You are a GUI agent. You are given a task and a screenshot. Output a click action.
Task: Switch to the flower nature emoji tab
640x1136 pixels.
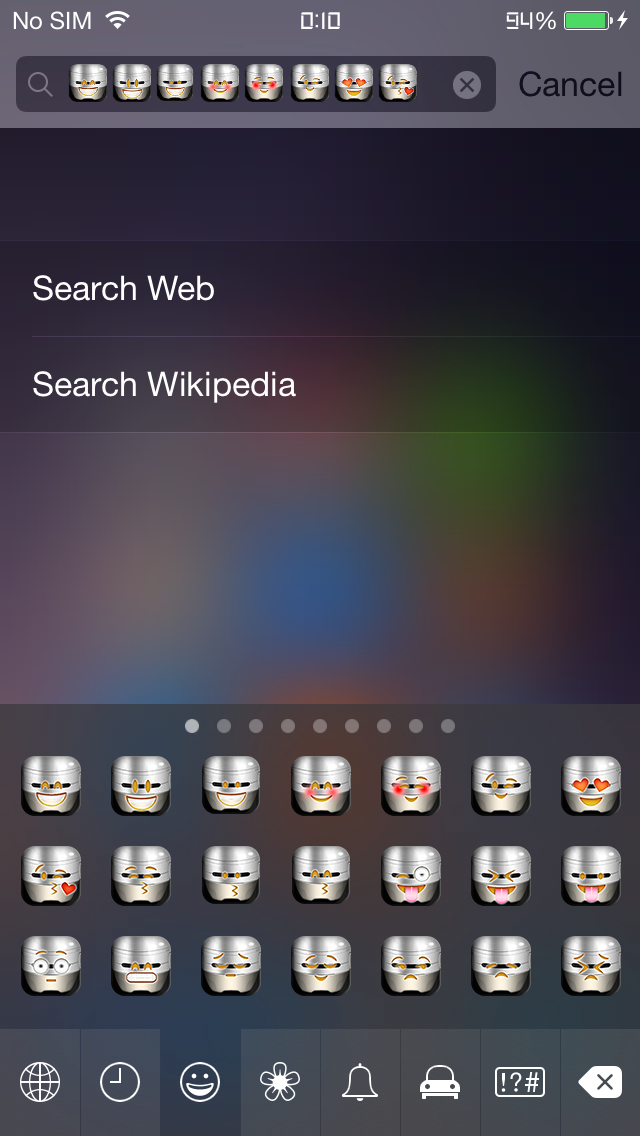click(280, 1082)
